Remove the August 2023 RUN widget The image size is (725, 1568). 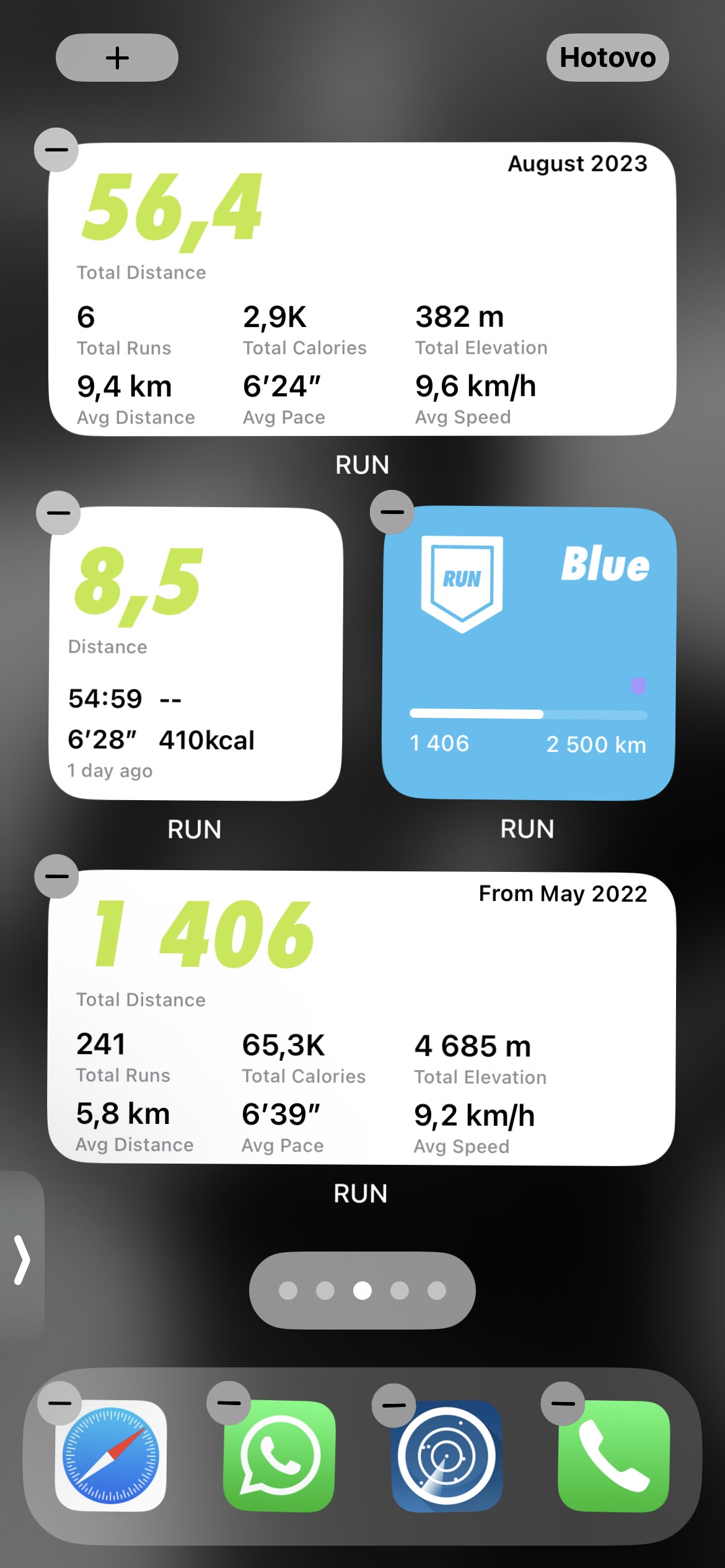56,149
